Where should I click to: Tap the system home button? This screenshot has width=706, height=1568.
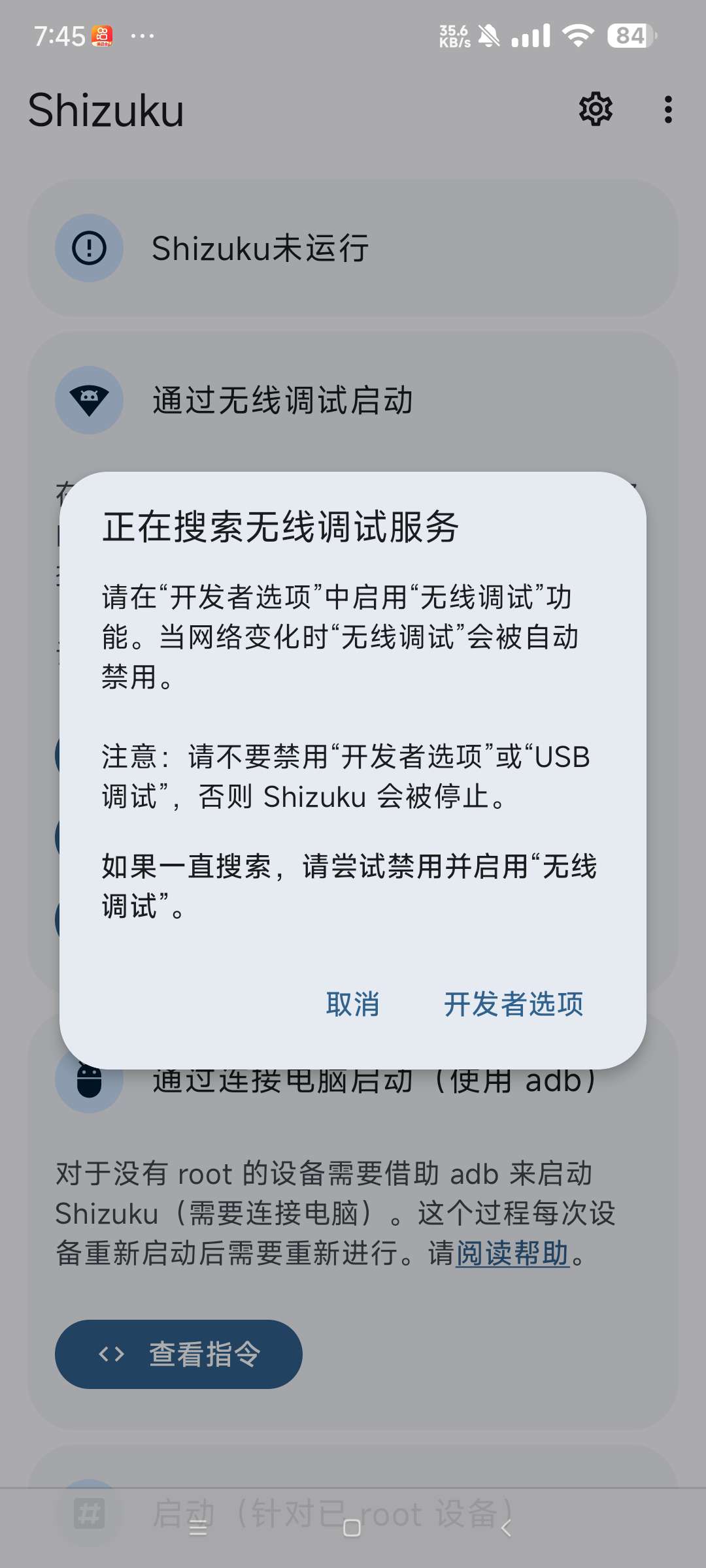click(x=352, y=1528)
